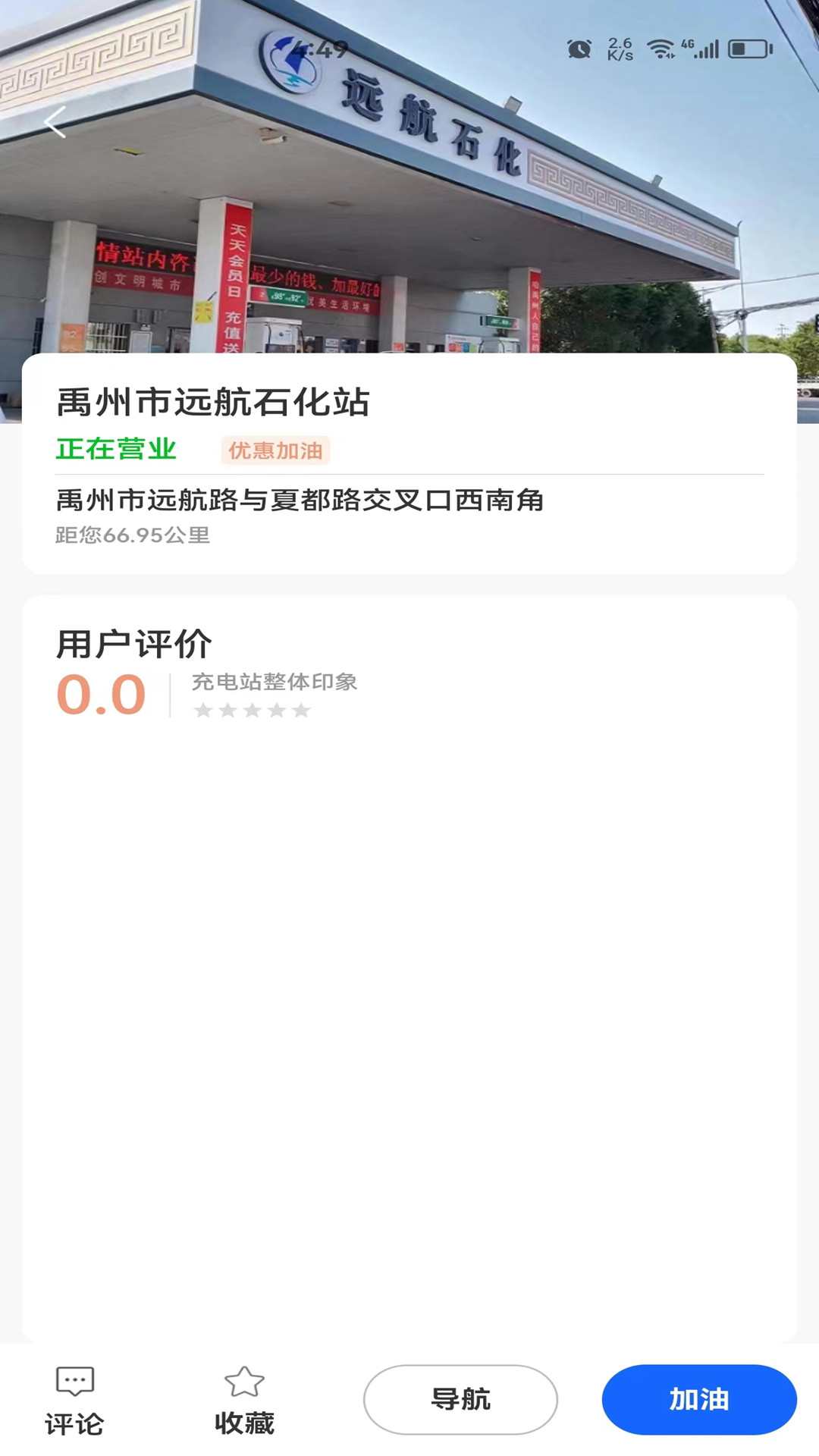Tap the blue 加油 button
The height and width of the screenshot is (1456, 819).
(698, 1399)
